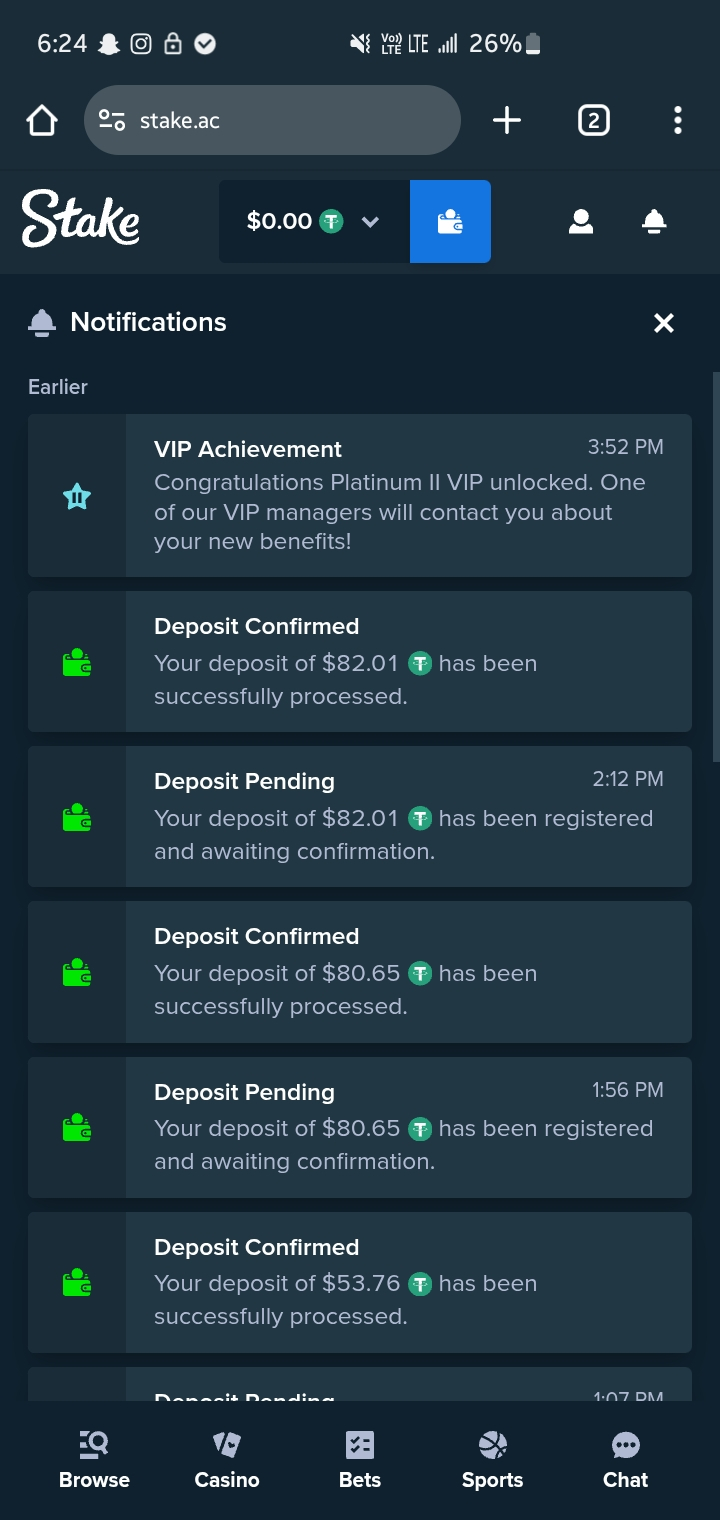The width and height of the screenshot is (720, 1520).
Task: Open the Browse tab
Action: tap(94, 1461)
